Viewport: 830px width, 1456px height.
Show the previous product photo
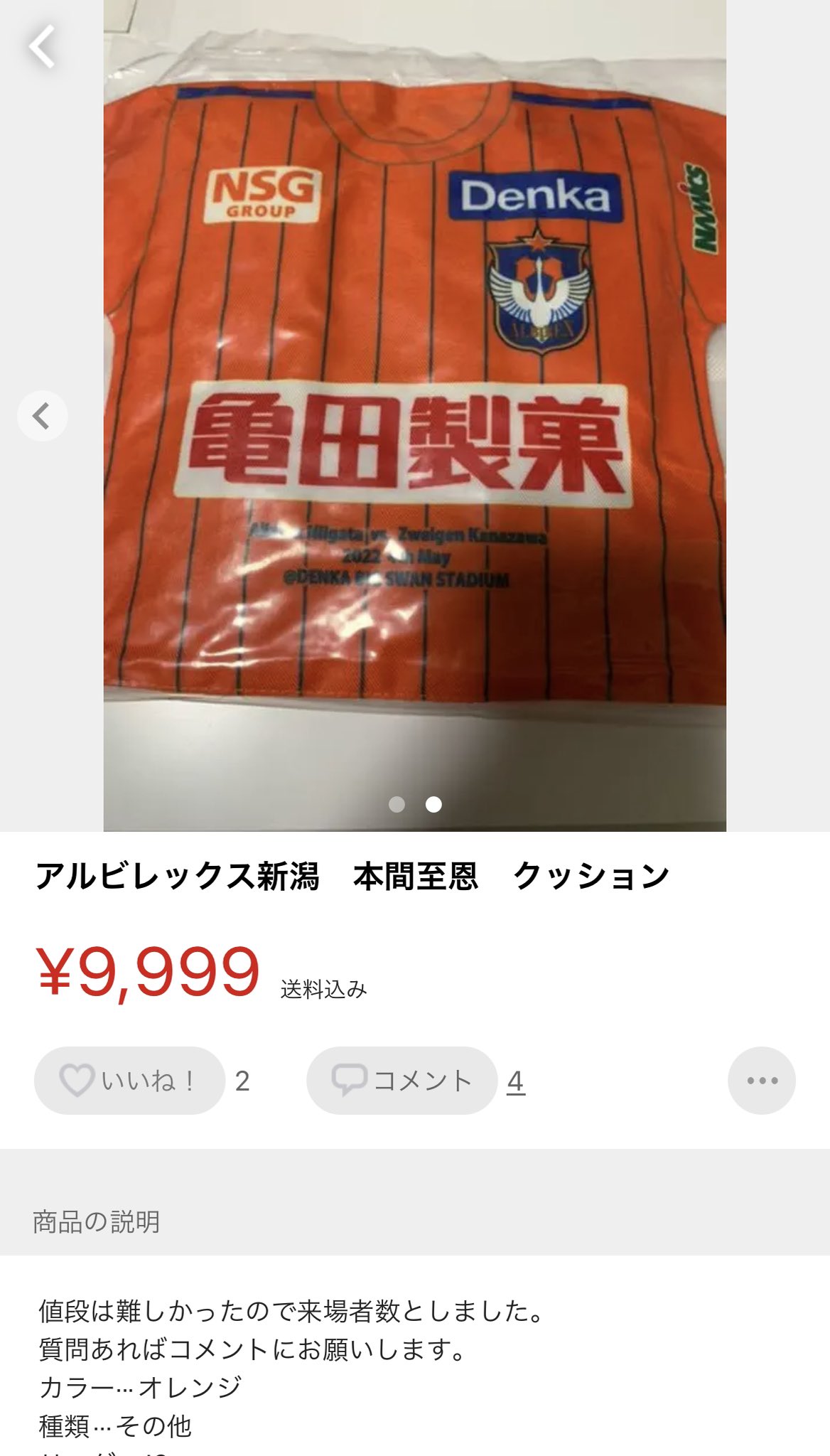pyautogui.click(x=42, y=416)
